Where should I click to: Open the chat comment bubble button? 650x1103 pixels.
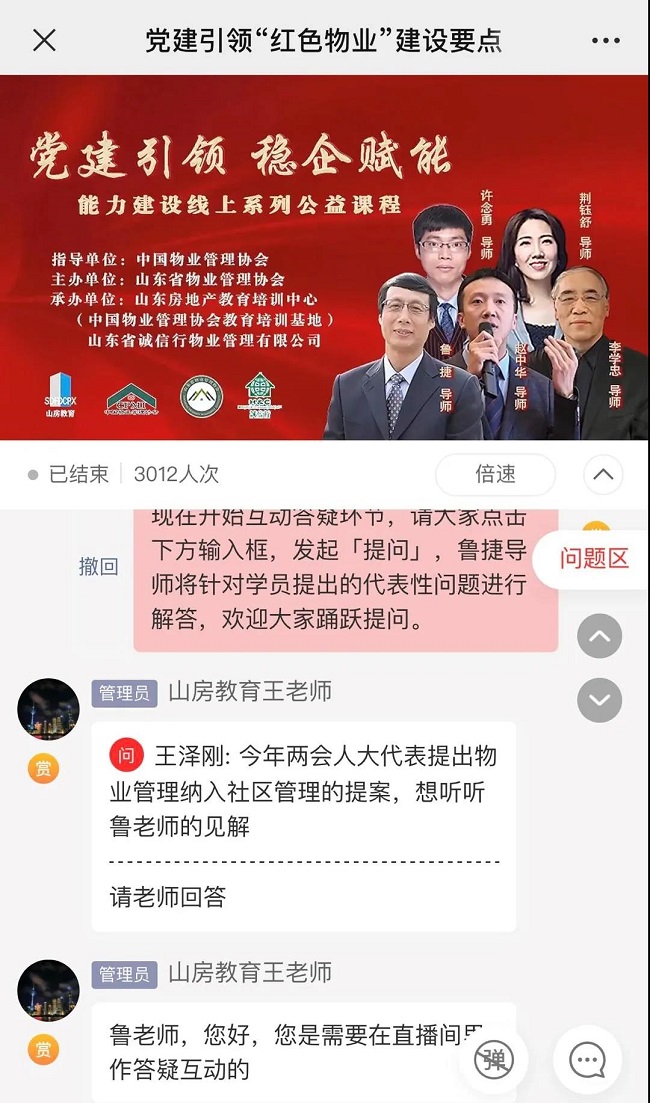tap(587, 1059)
